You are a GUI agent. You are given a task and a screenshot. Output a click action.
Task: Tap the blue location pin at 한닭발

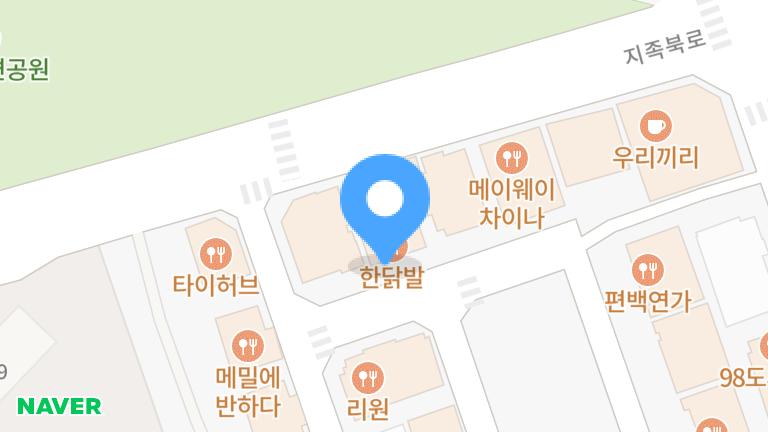click(x=385, y=201)
